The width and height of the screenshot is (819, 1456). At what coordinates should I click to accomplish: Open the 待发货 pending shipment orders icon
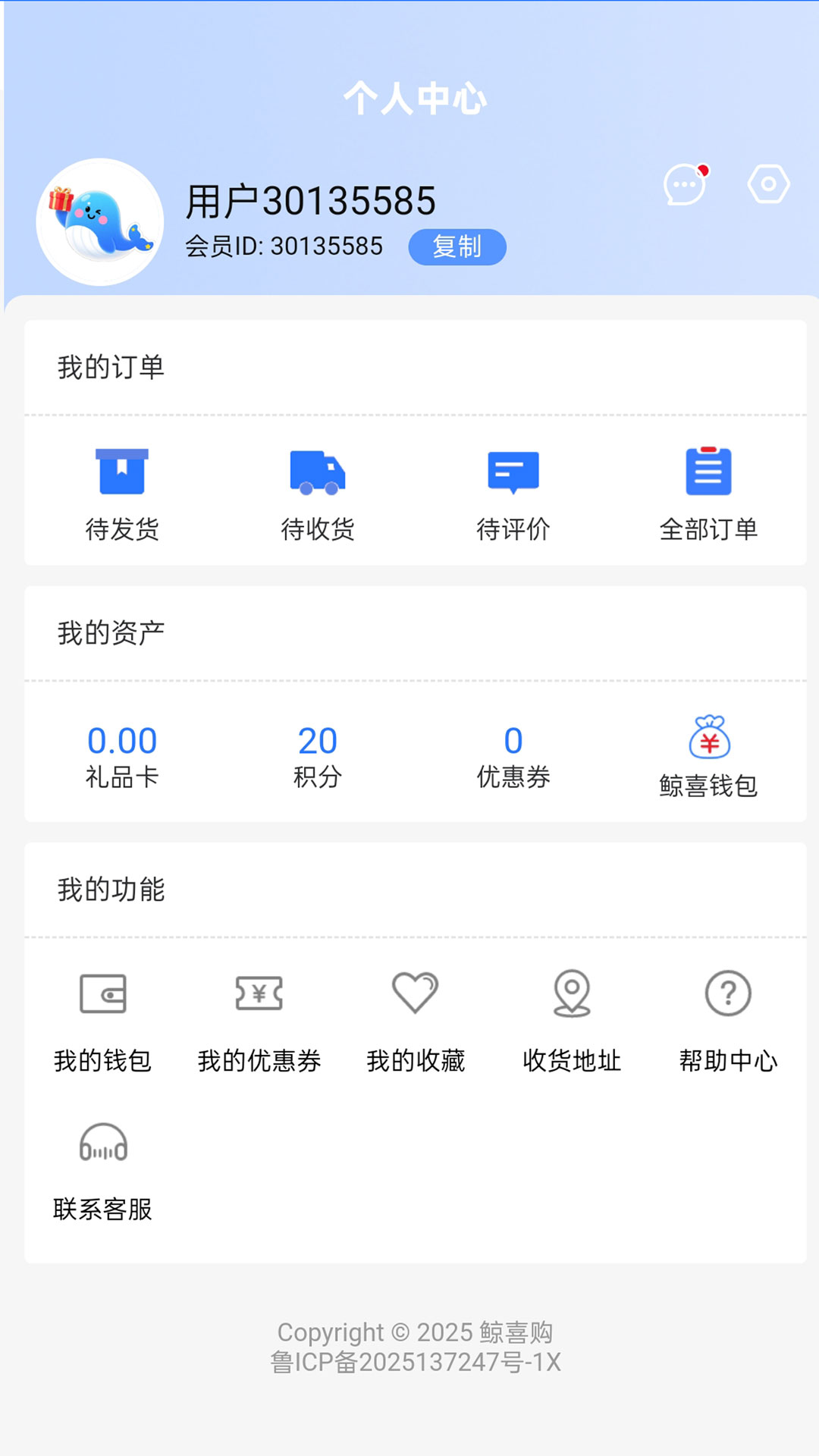122,472
